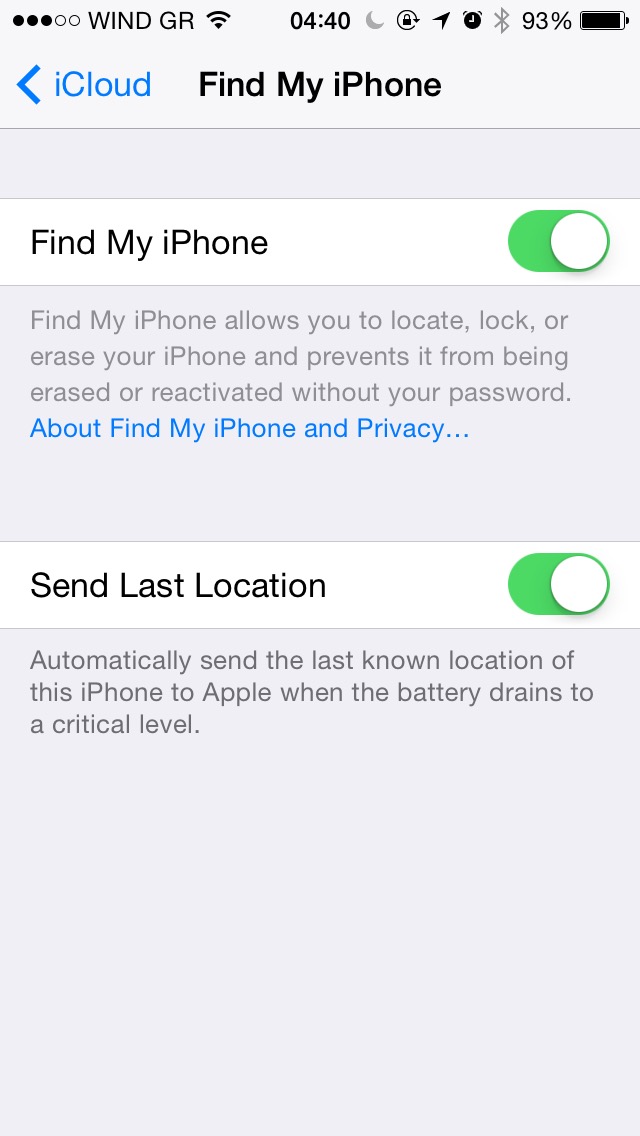
Task: Open About Find My iPhone and Privacy link
Action: 249,429
